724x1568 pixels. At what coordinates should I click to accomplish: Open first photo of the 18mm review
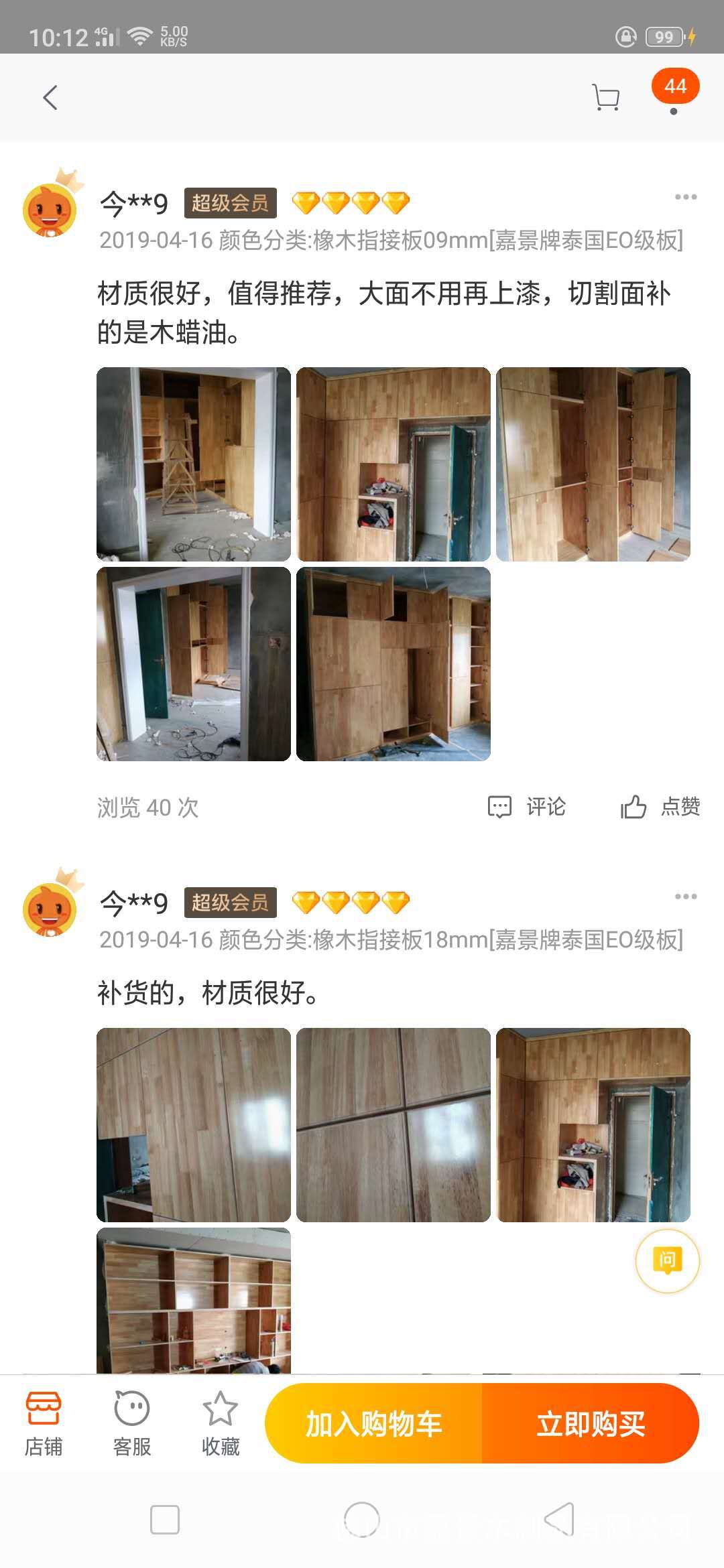point(194,1124)
